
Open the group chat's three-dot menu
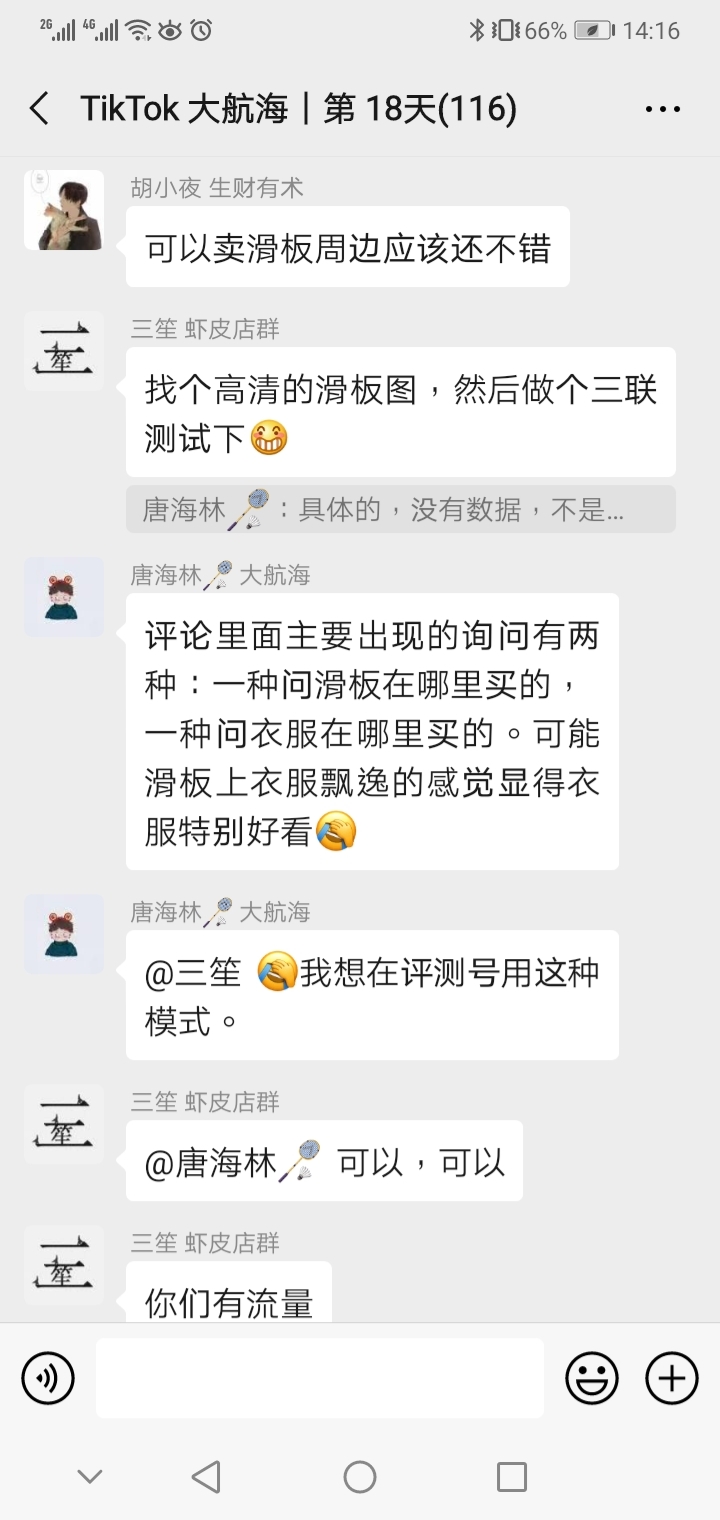pyautogui.click(x=663, y=109)
